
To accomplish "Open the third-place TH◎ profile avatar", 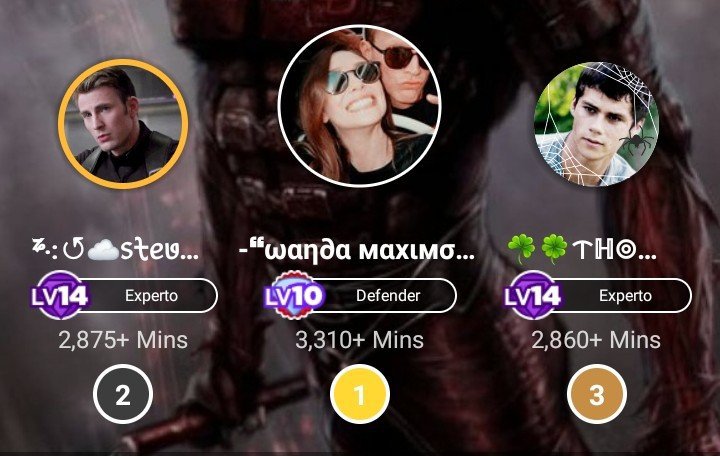I will tap(597, 124).
